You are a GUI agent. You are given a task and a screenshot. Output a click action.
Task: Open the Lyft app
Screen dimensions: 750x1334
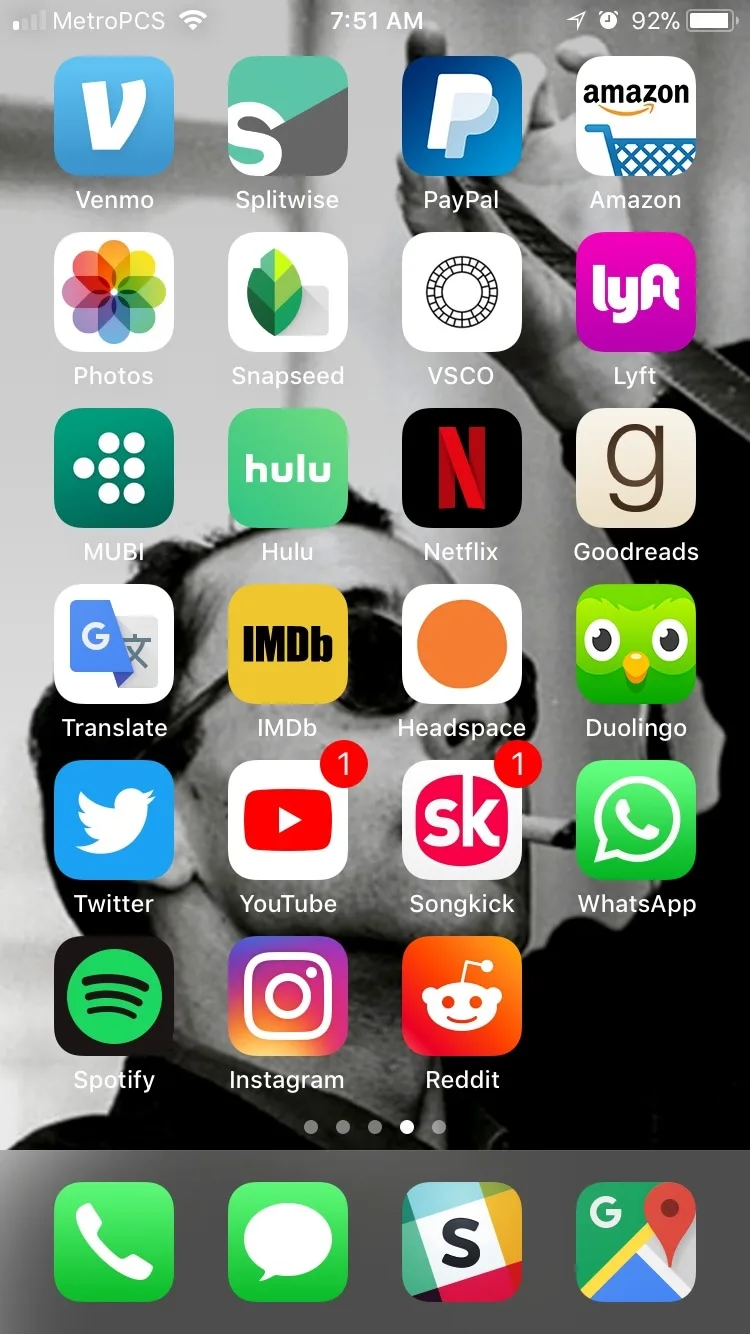click(636, 292)
